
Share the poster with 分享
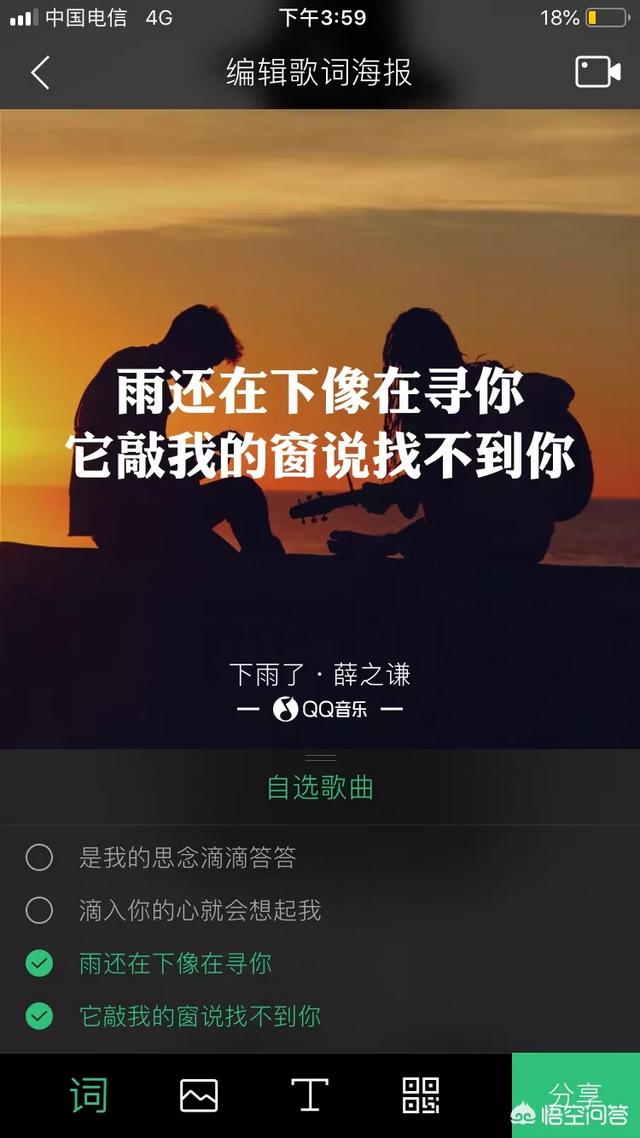click(575, 1095)
